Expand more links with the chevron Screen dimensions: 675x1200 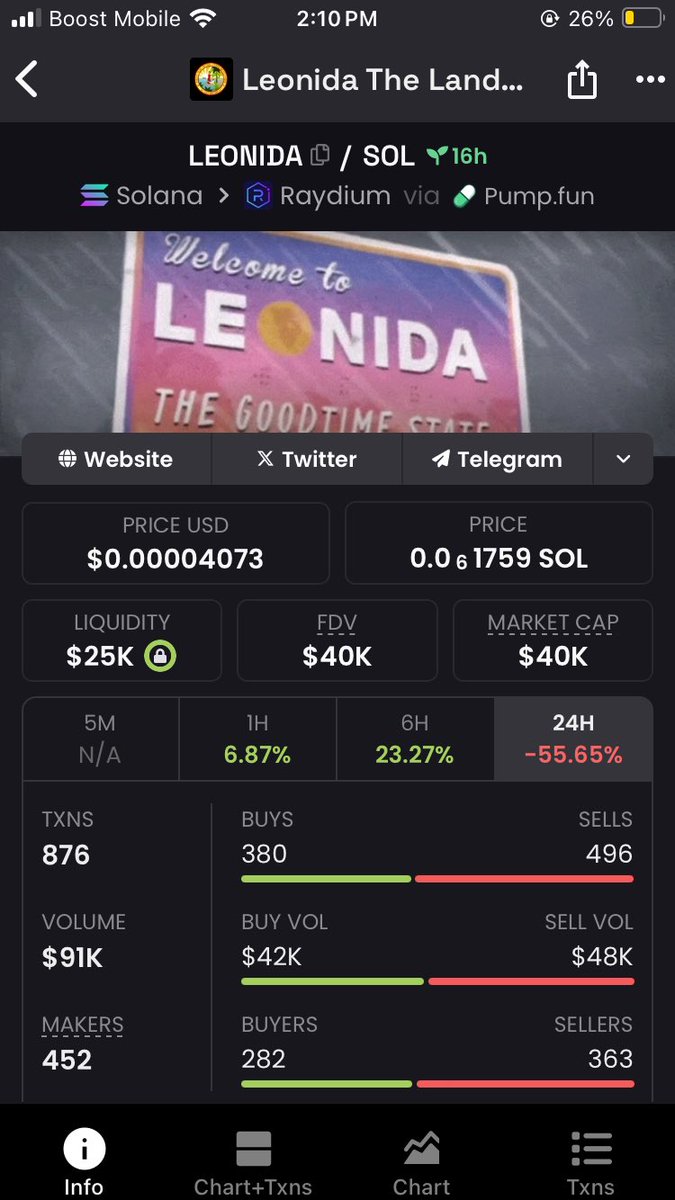[x=623, y=459]
